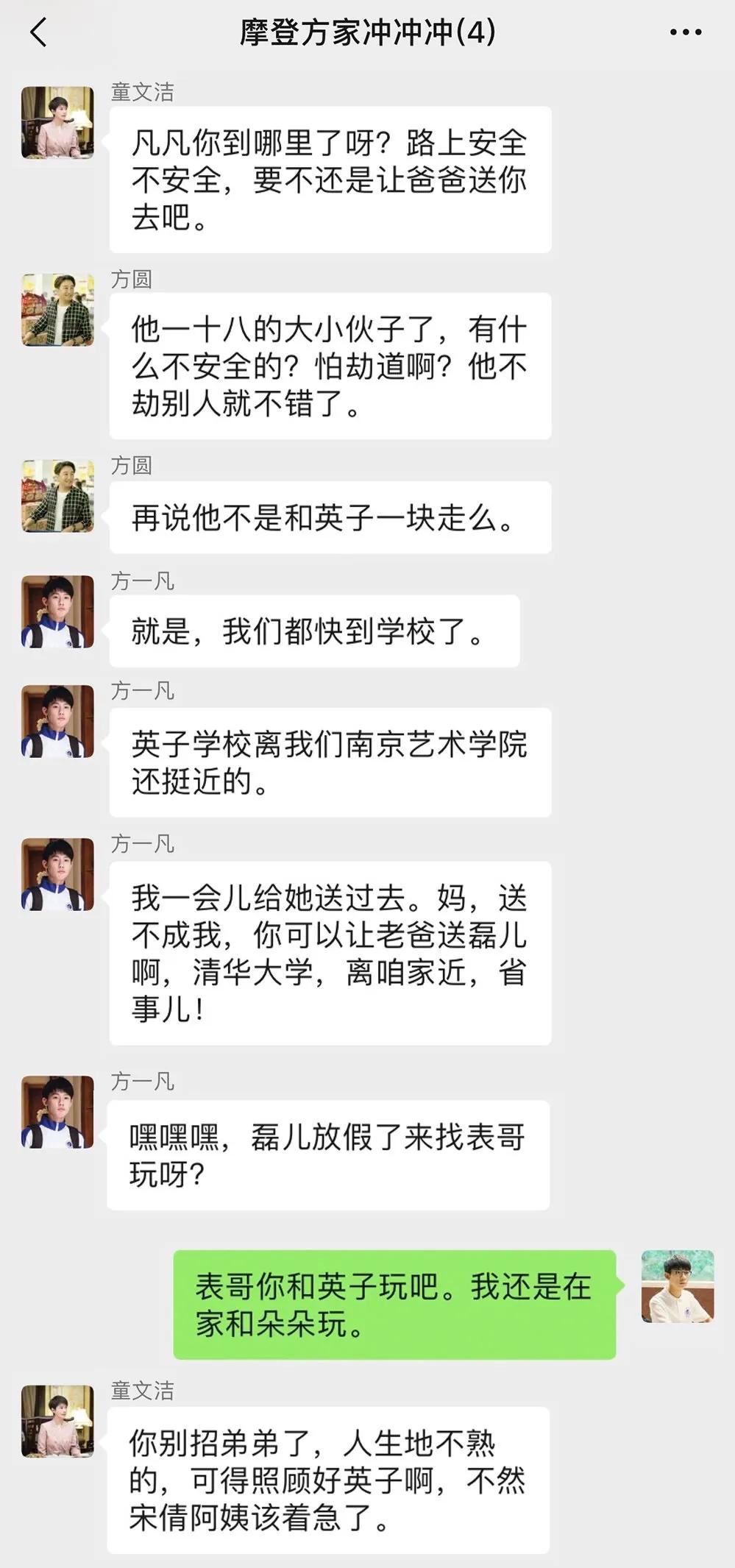Open 童文洁's avatar beside the 凡凡你到哪里了 message
This screenshot has height=1568, width=735.
pos(57,122)
